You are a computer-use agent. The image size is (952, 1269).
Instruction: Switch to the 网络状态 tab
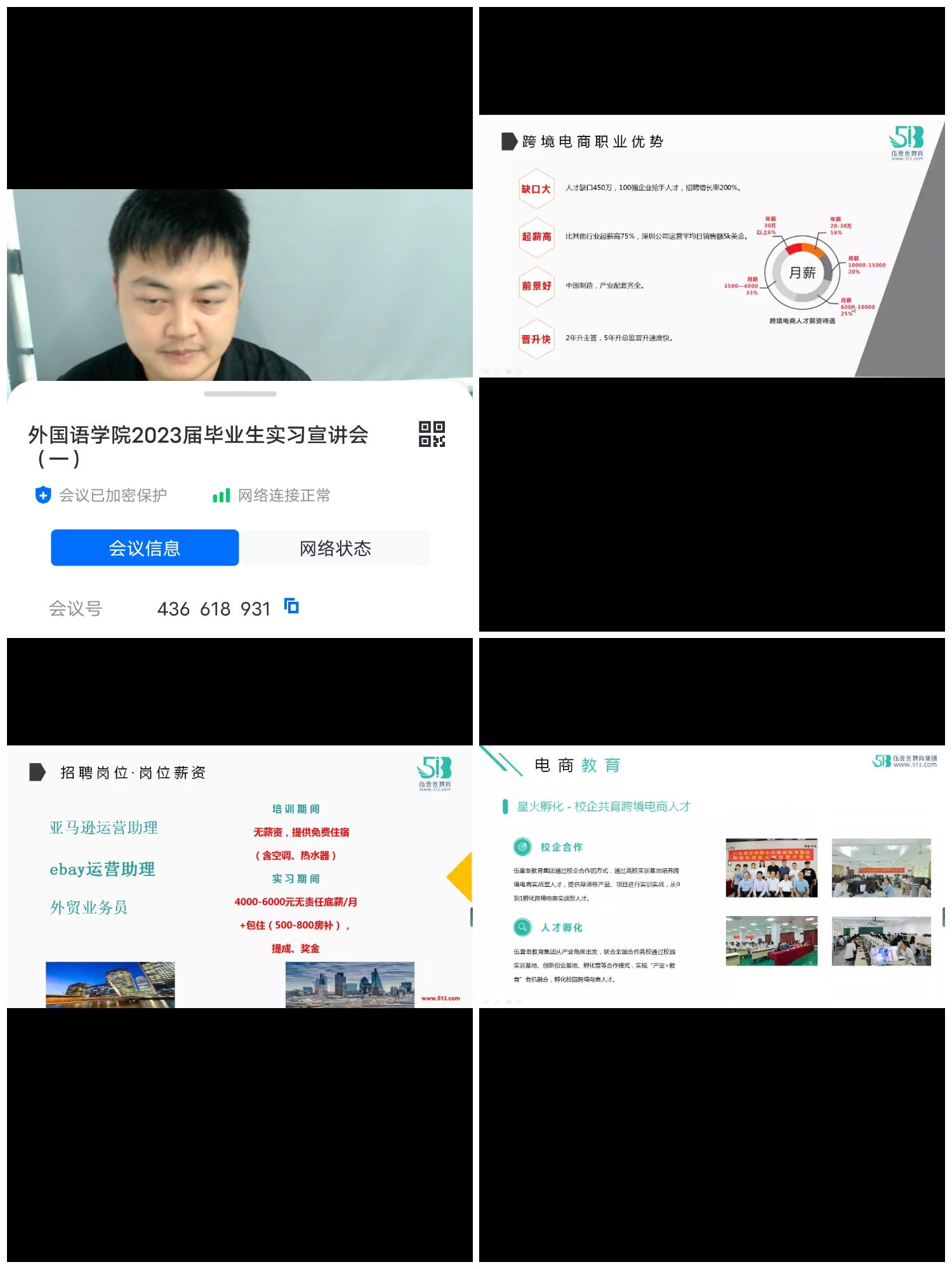[x=333, y=547]
